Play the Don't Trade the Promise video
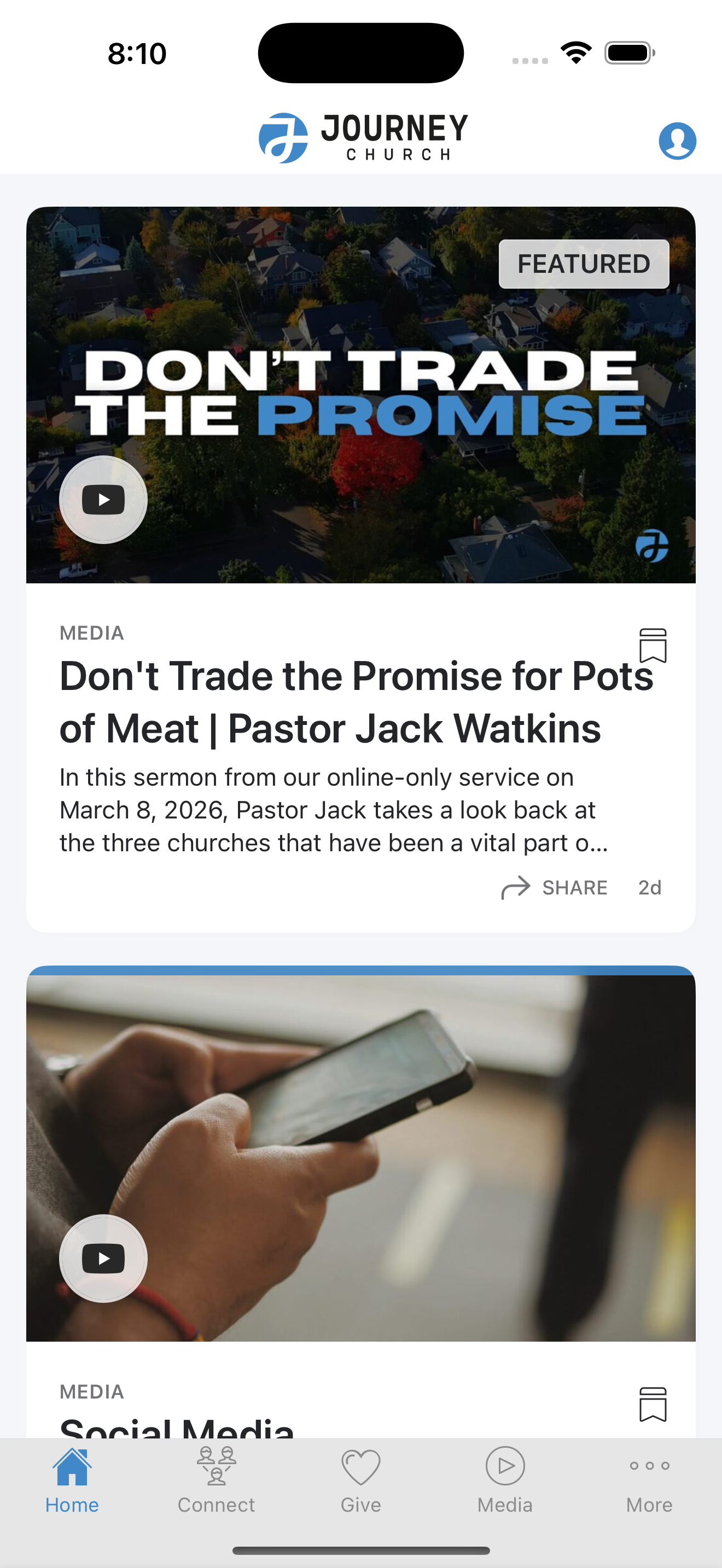The width and height of the screenshot is (722, 1568). (x=103, y=499)
